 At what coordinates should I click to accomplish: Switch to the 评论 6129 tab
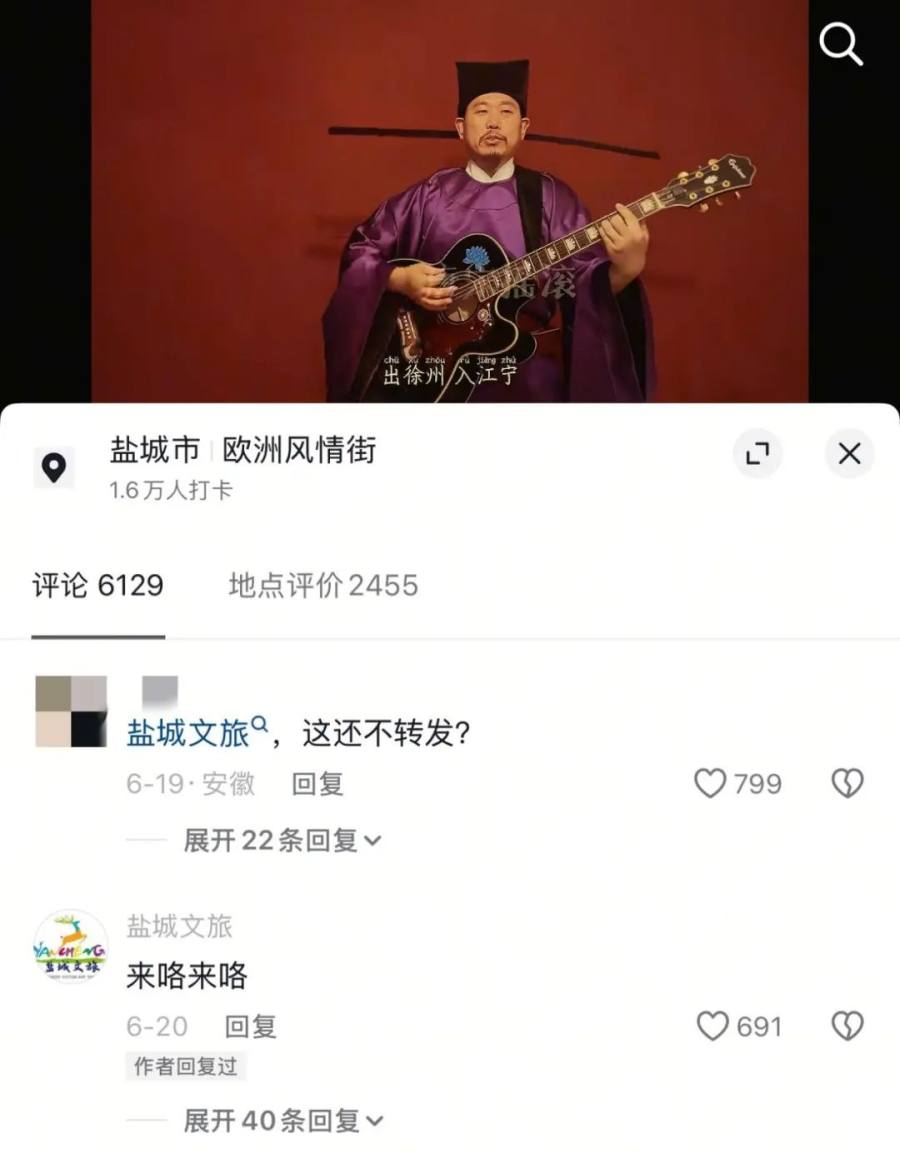(x=97, y=585)
